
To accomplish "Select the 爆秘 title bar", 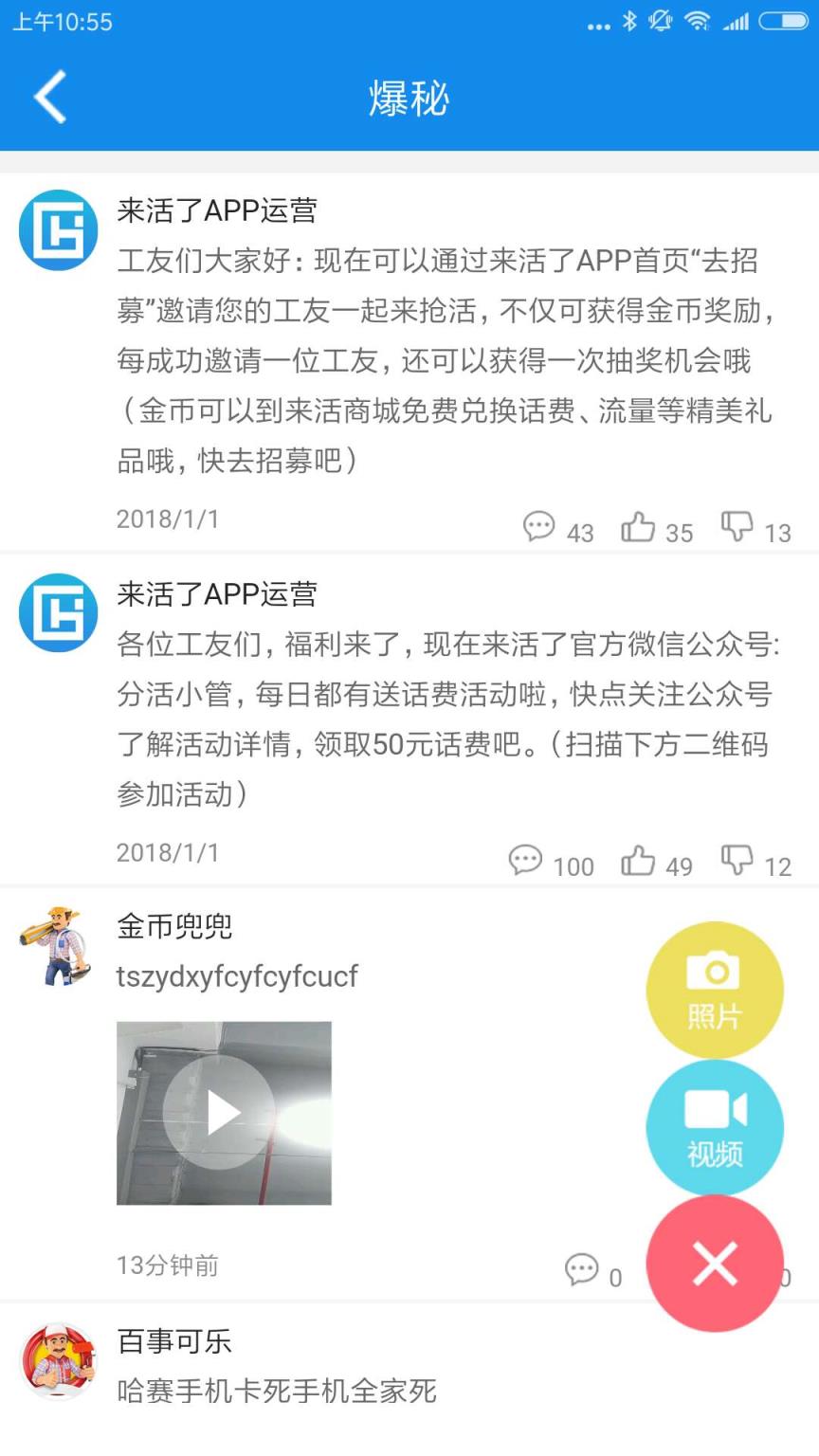I will point(409,99).
